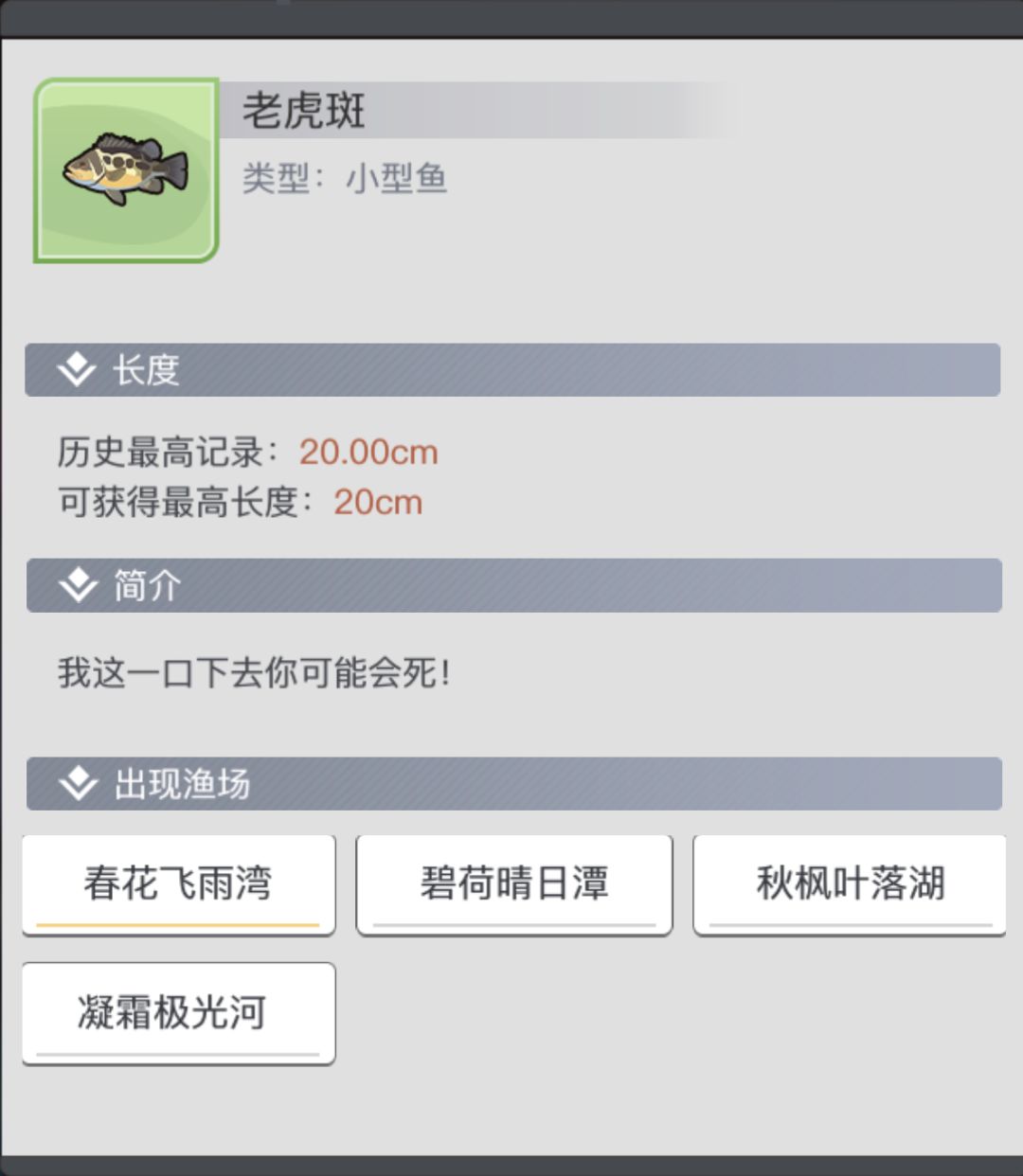Screen dimensions: 1023x1176
Task: Click the dark bar at the top
Action: click(511, 14)
